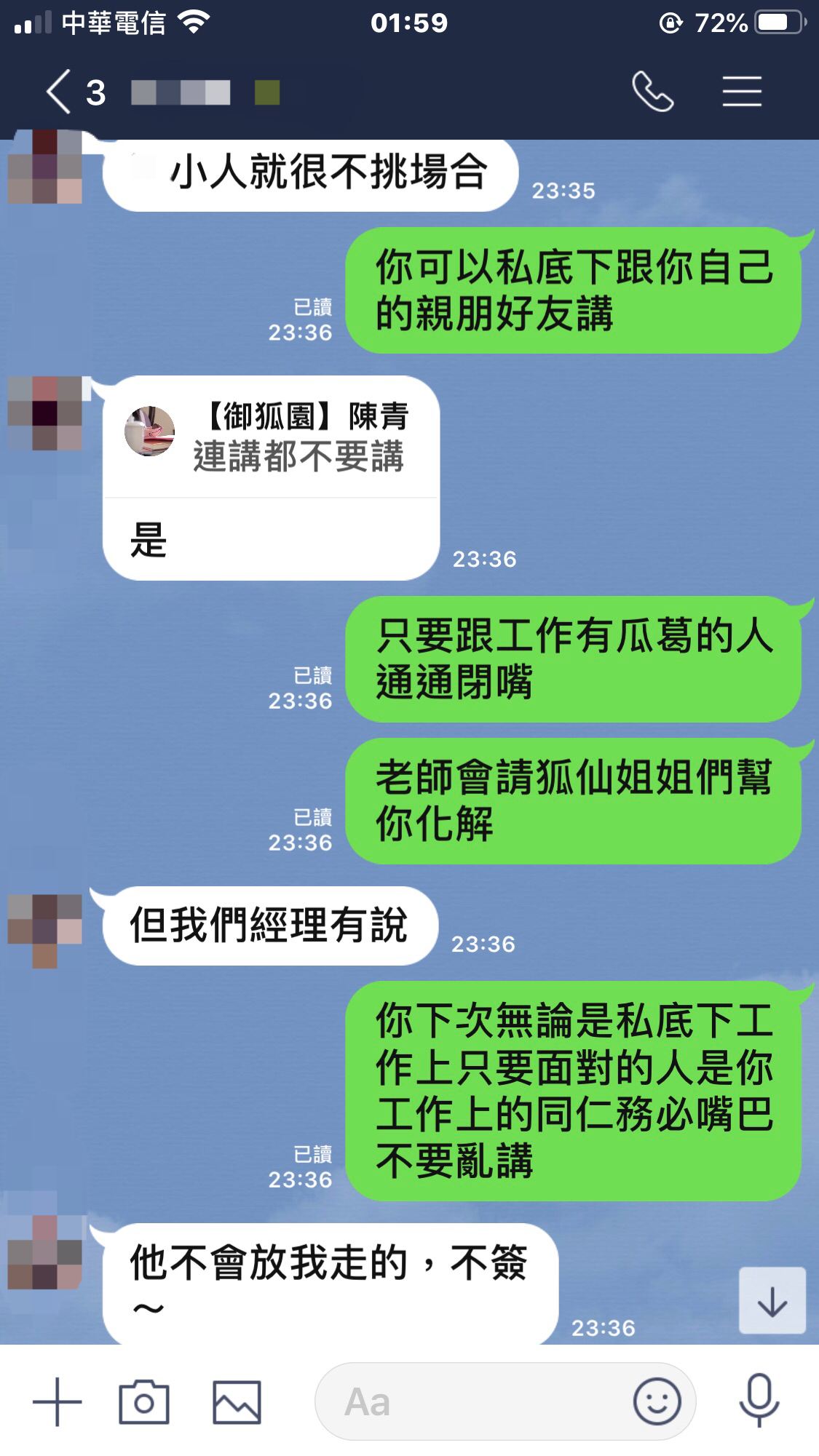The height and width of the screenshot is (1456, 819).
Task: Open the chat menu
Action: point(742,92)
